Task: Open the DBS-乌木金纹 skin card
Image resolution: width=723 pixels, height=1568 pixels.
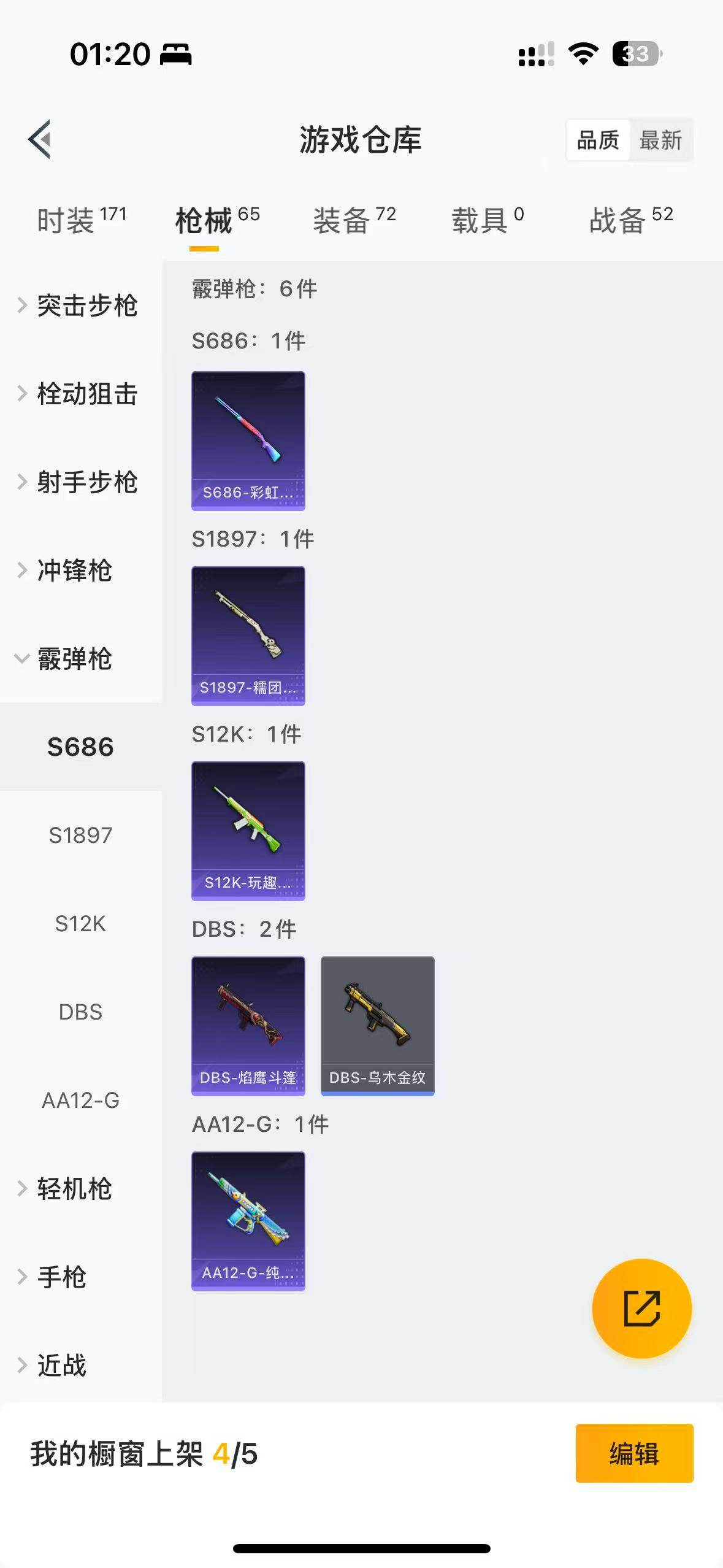Action: click(x=378, y=1026)
